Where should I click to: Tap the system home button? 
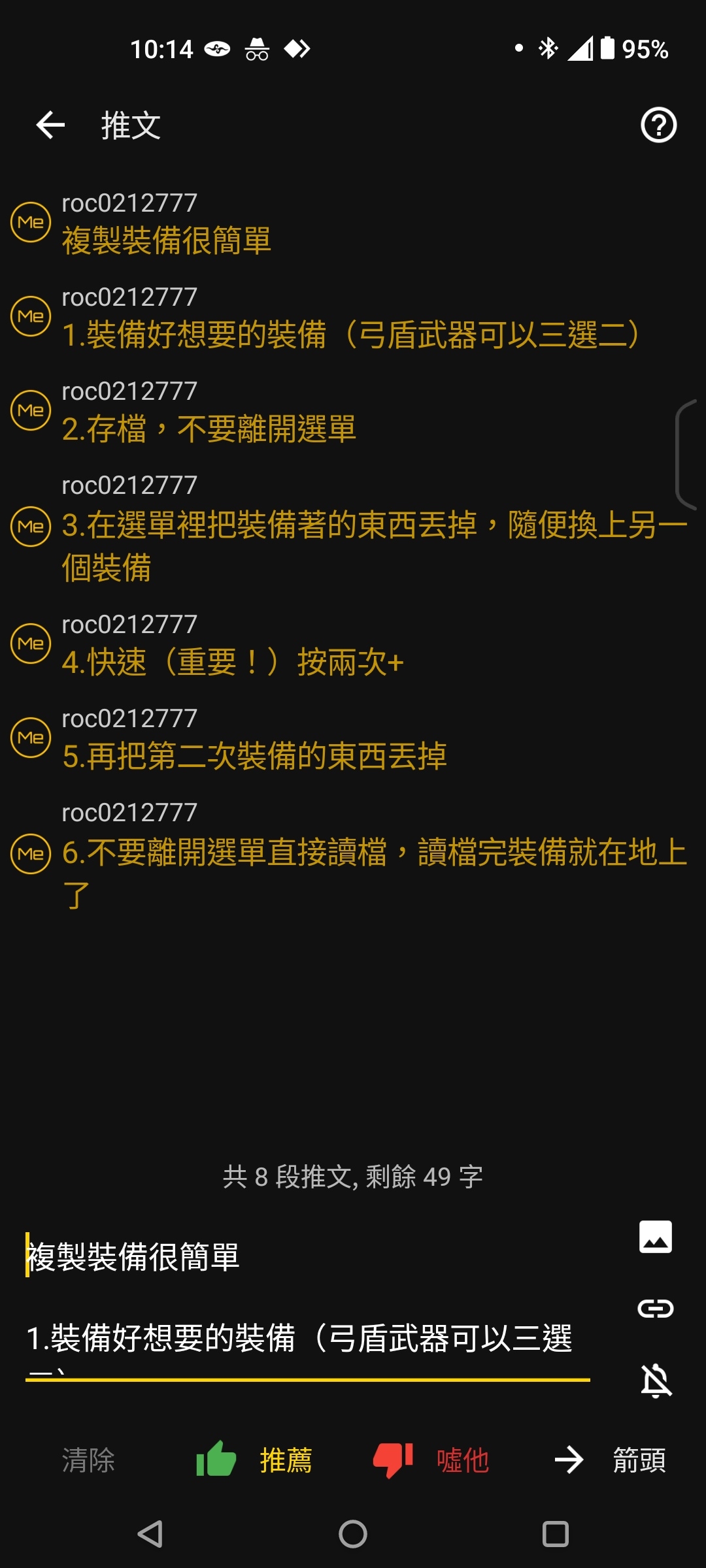coord(353,1534)
